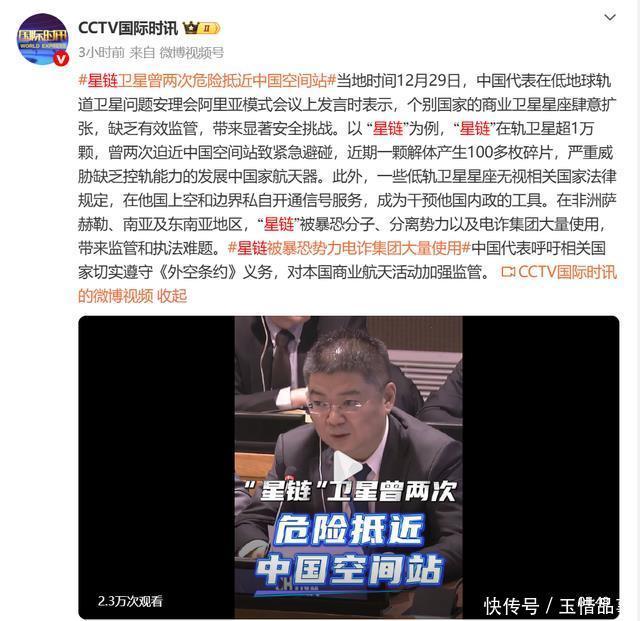The image size is (640, 621).
Task: Open the CCTV国际时讯 profile avatar
Action: coord(41,38)
